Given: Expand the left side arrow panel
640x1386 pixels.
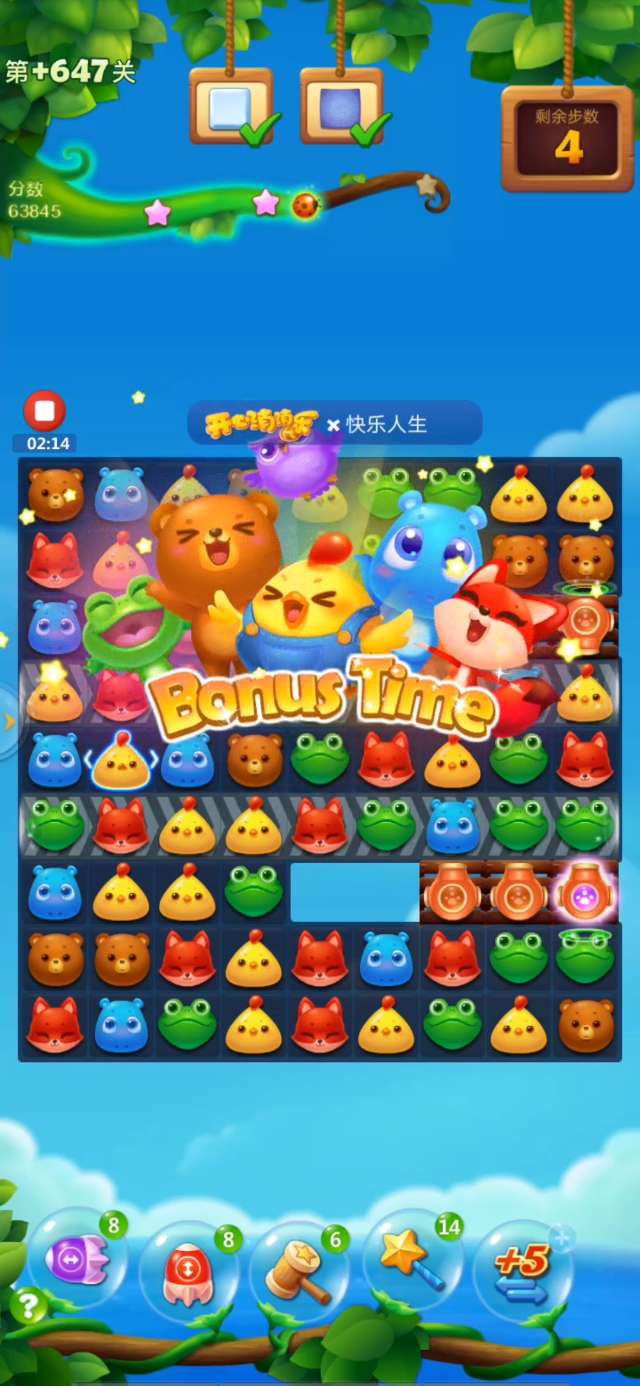Looking at the screenshot, I should (9, 721).
